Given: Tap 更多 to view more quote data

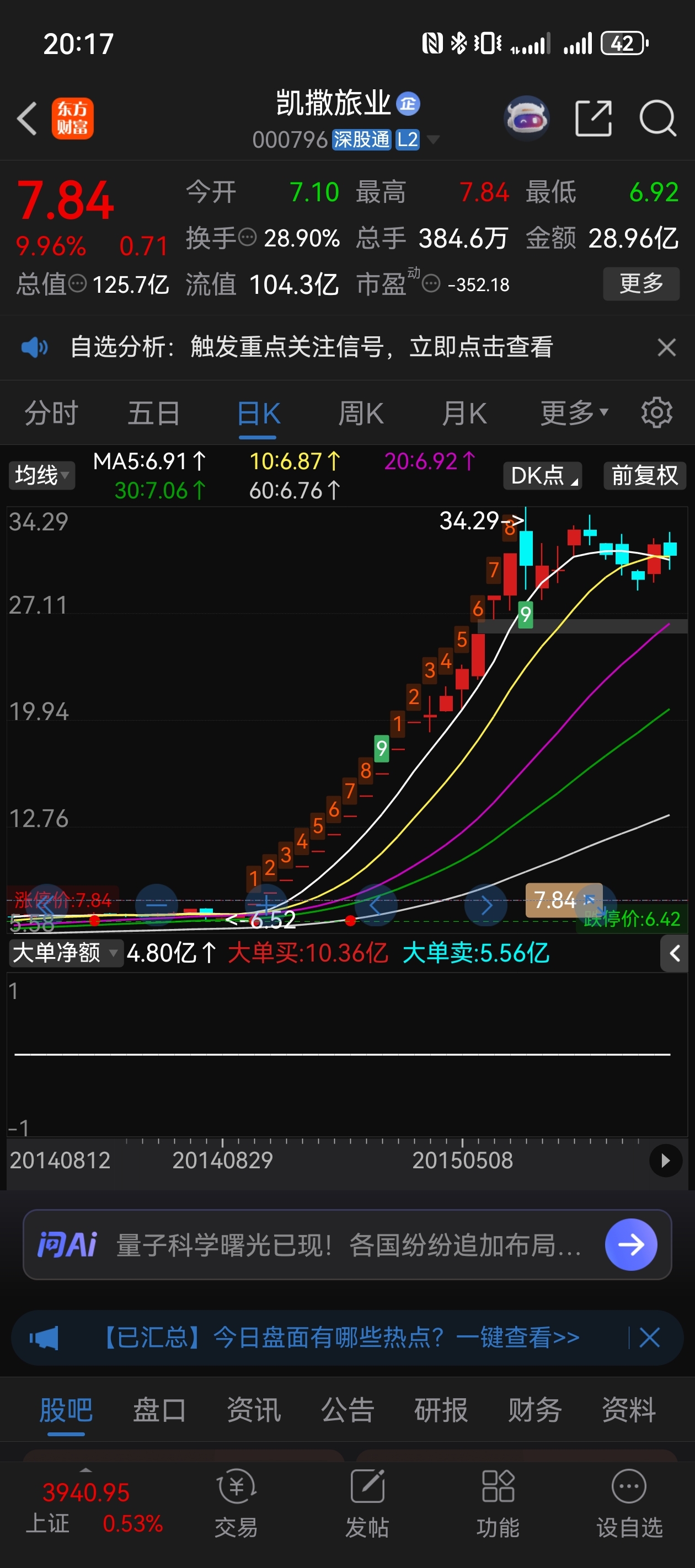Looking at the screenshot, I should [x=641, y=283].
